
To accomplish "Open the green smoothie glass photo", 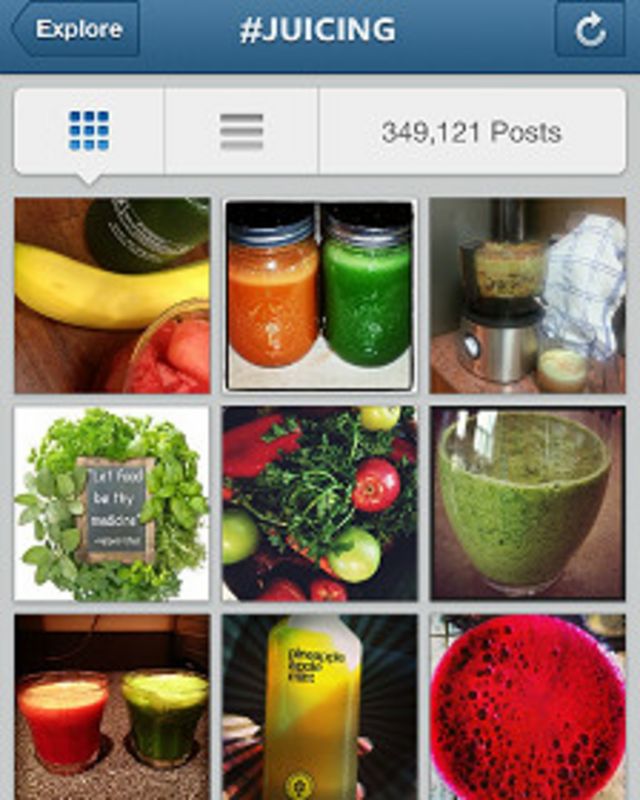I will click(x=527, y=503).
